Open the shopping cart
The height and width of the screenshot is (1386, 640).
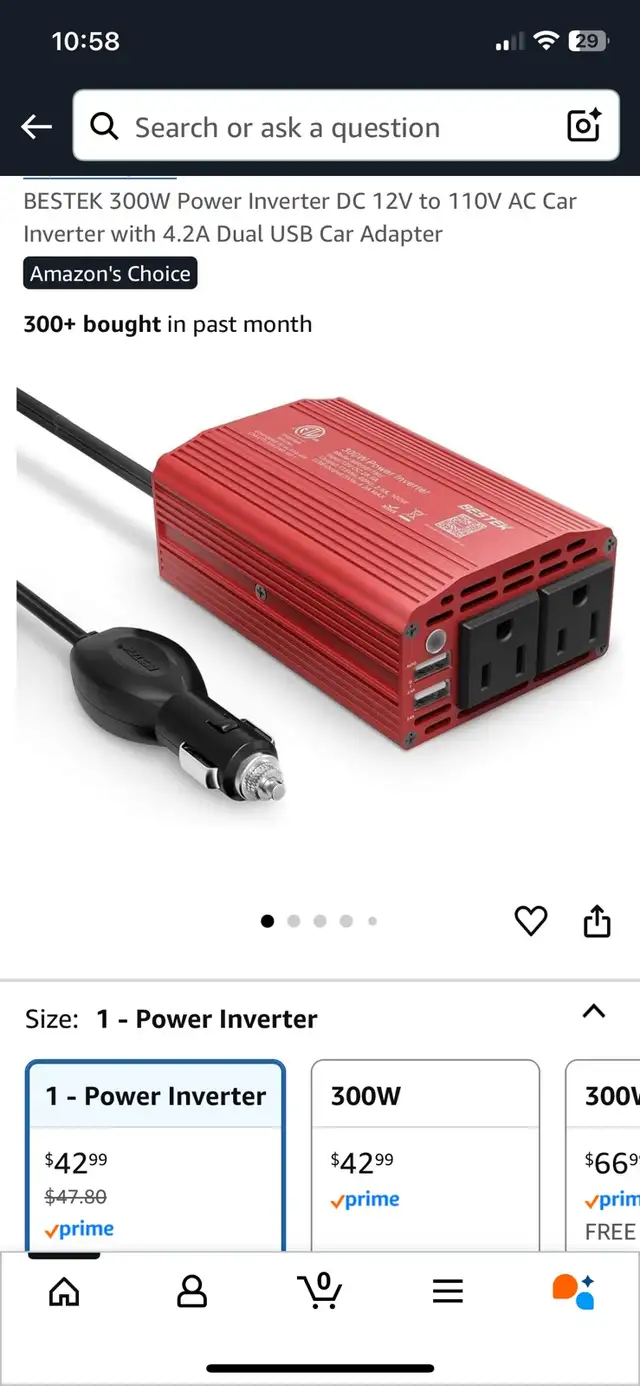(x=320, y=1290)
